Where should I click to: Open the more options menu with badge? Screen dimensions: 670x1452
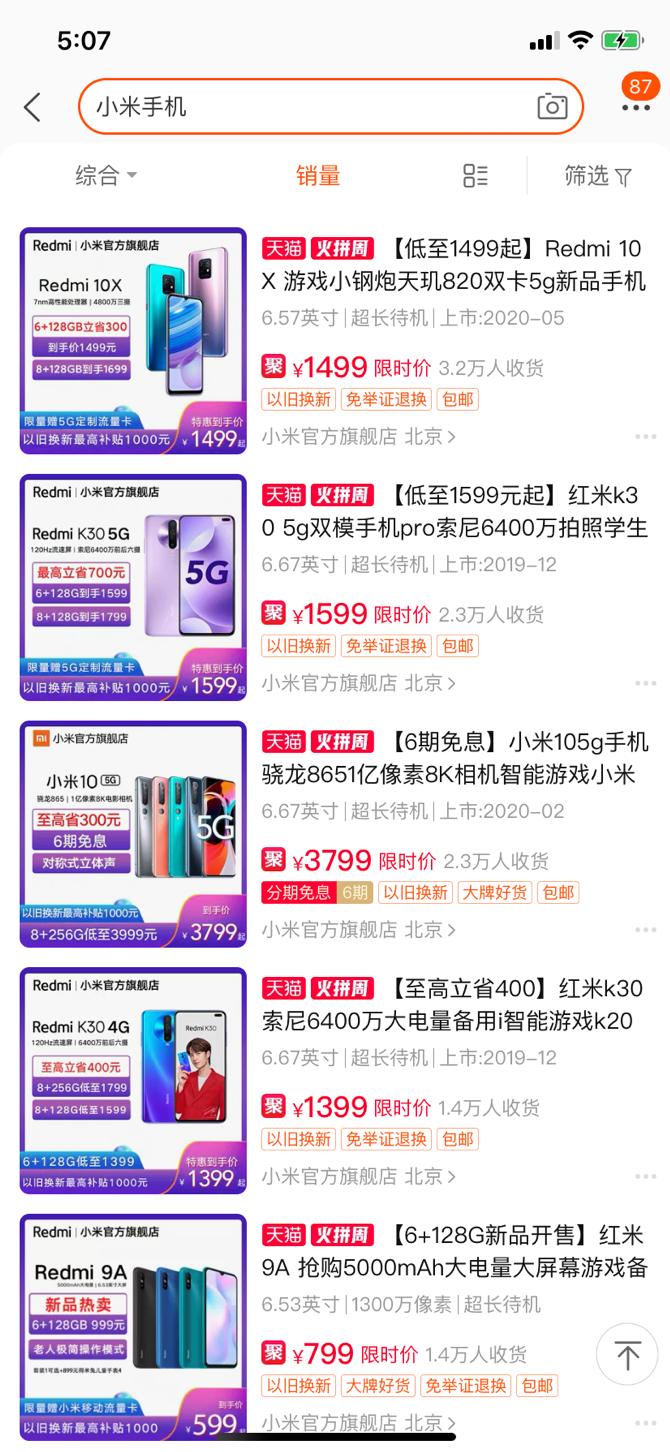636,105
